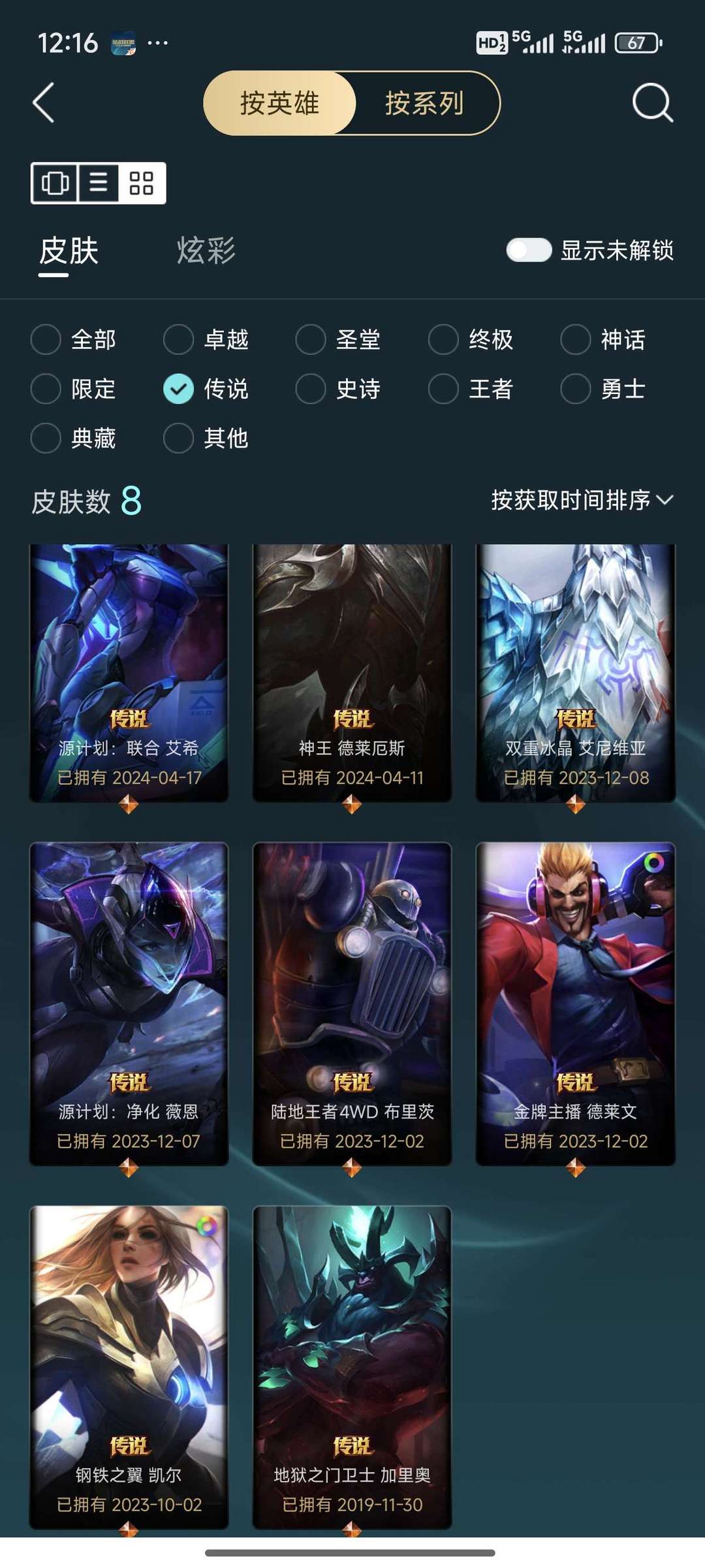Screen dimensions: 705x1568
Task: Choose the 终极 filter
Action: click(471, 339)
